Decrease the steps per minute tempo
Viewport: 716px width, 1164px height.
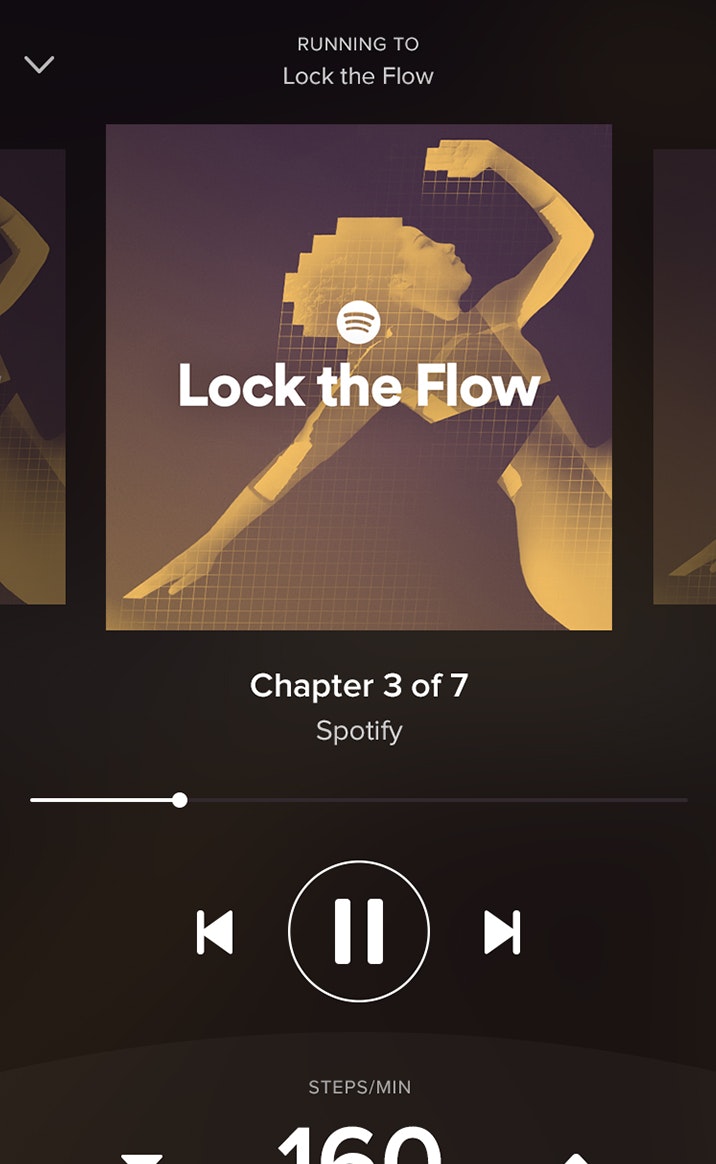[x=141, y=1156]
